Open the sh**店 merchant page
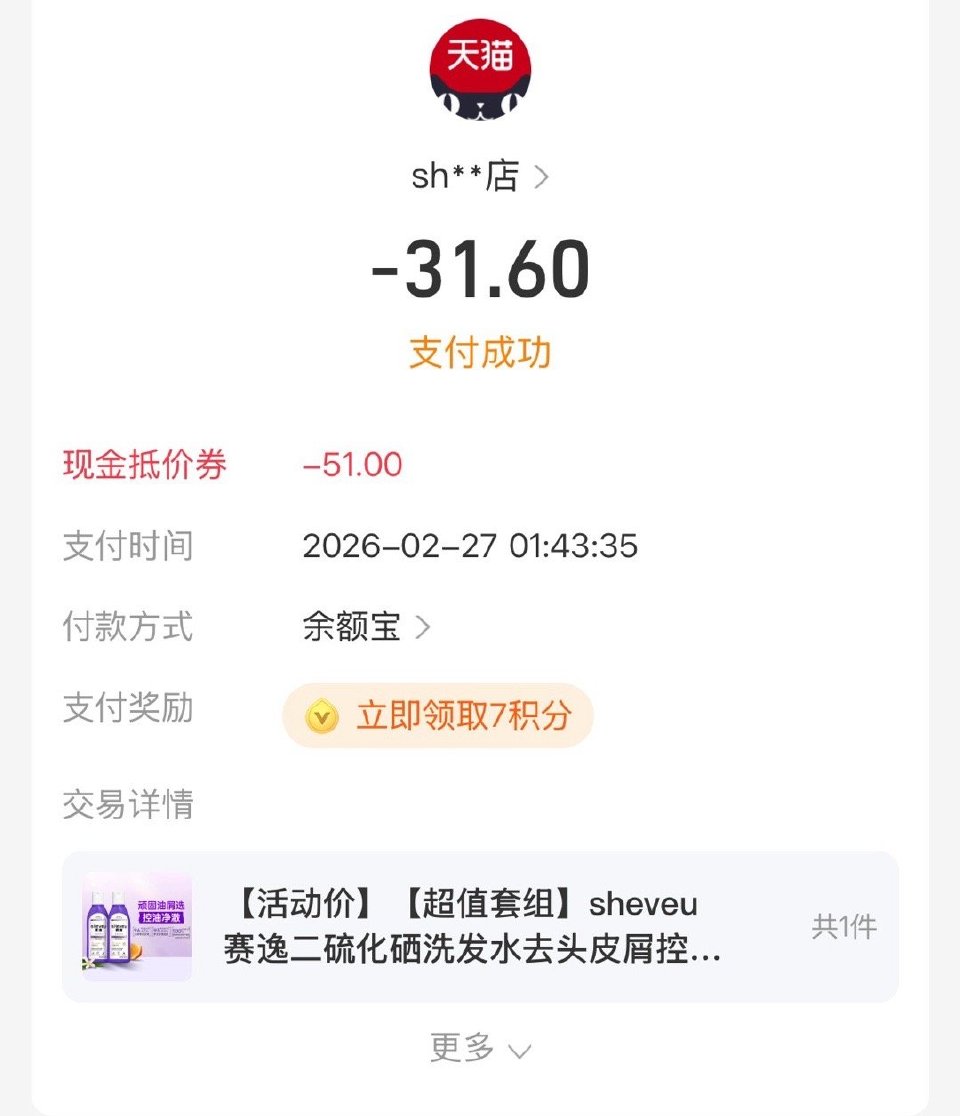The width and height of the screenshot is (960, 1116). click(x=480, y=177)
